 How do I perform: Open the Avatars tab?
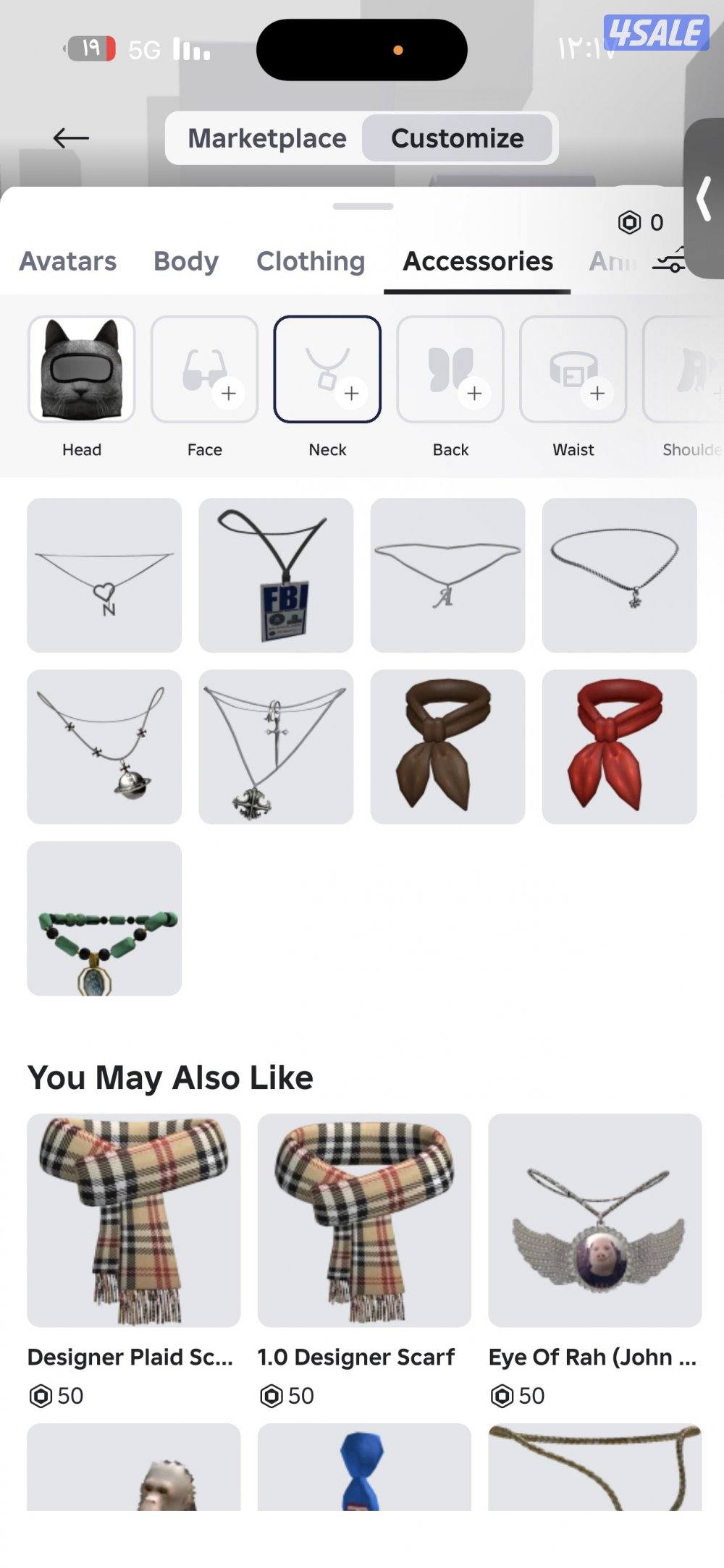pyautogui.click(x=68, y=261)
